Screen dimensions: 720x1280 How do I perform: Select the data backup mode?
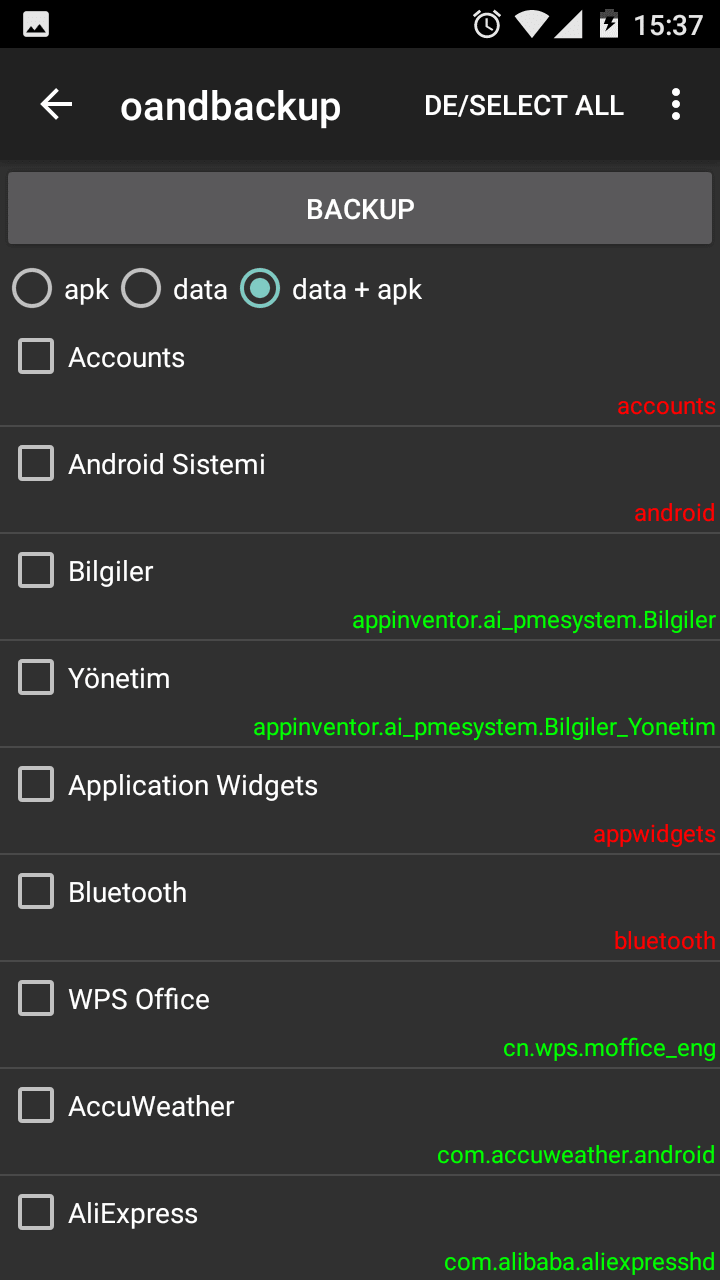pos(141,288)
